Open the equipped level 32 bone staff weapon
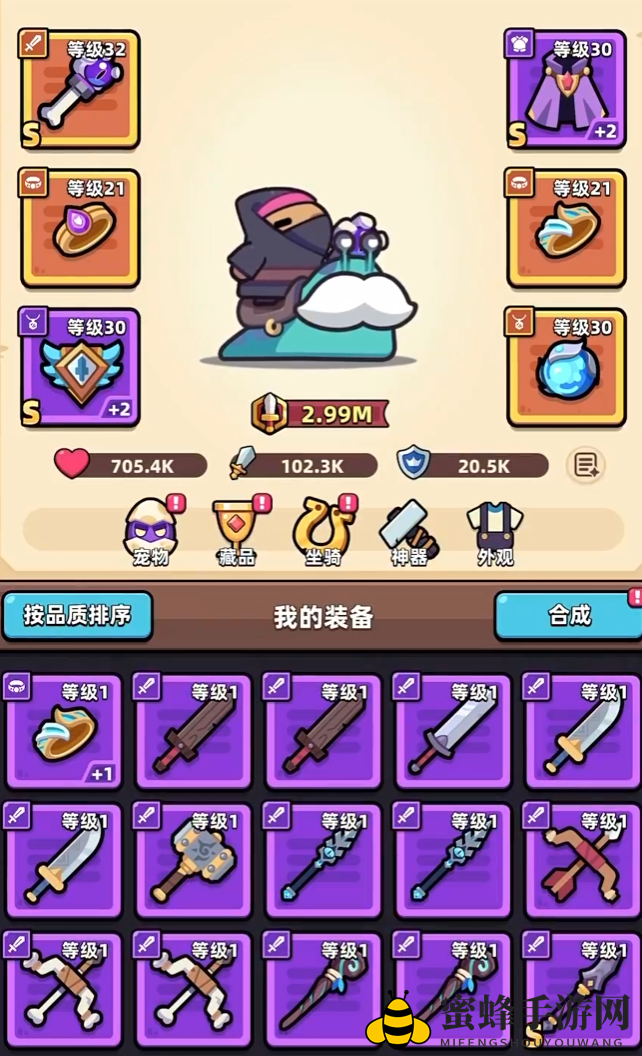Screen dimensions: 642x1056 [x=79, y=90]
